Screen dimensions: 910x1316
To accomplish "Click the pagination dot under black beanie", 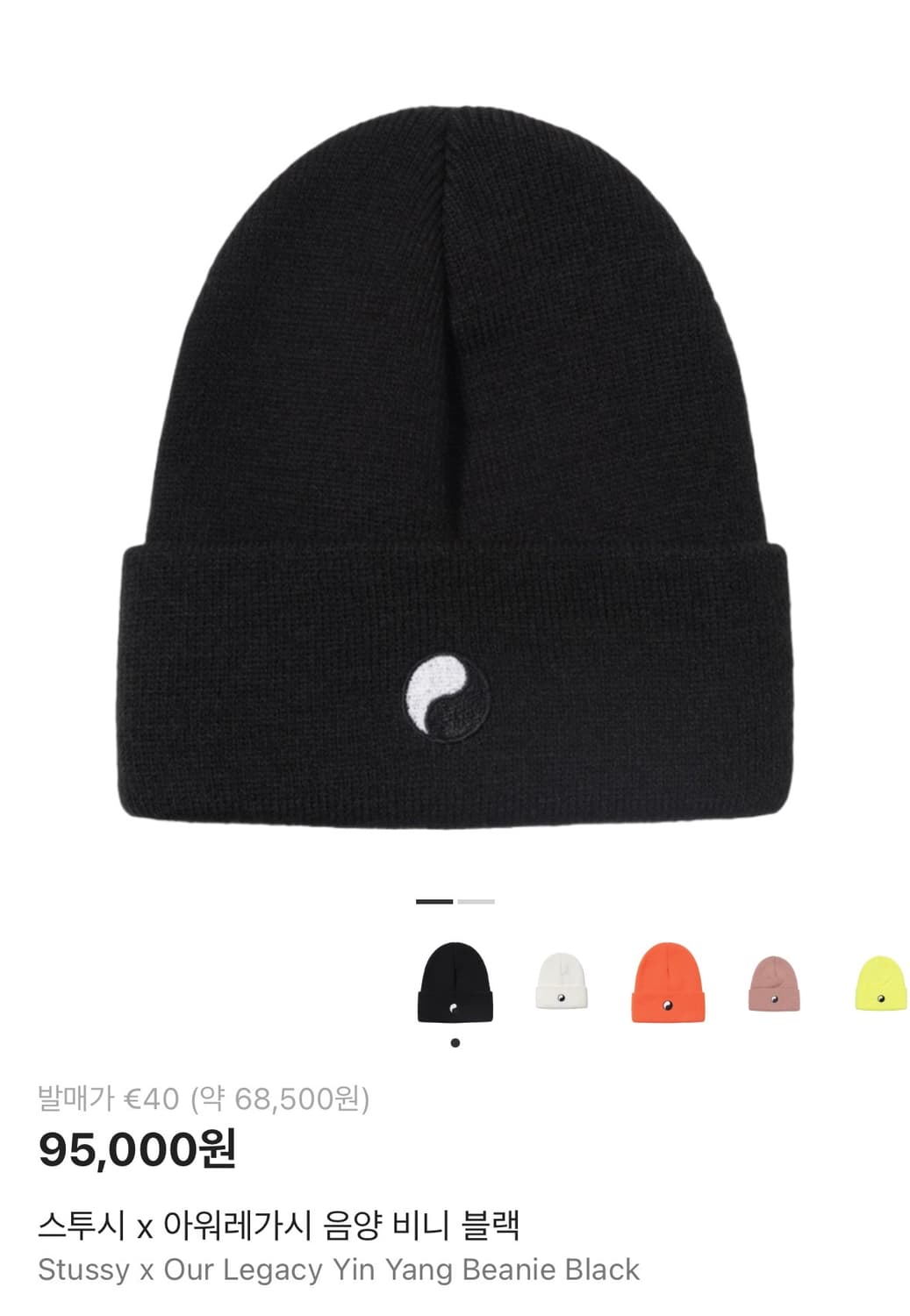I will [x=455, y=1041].
